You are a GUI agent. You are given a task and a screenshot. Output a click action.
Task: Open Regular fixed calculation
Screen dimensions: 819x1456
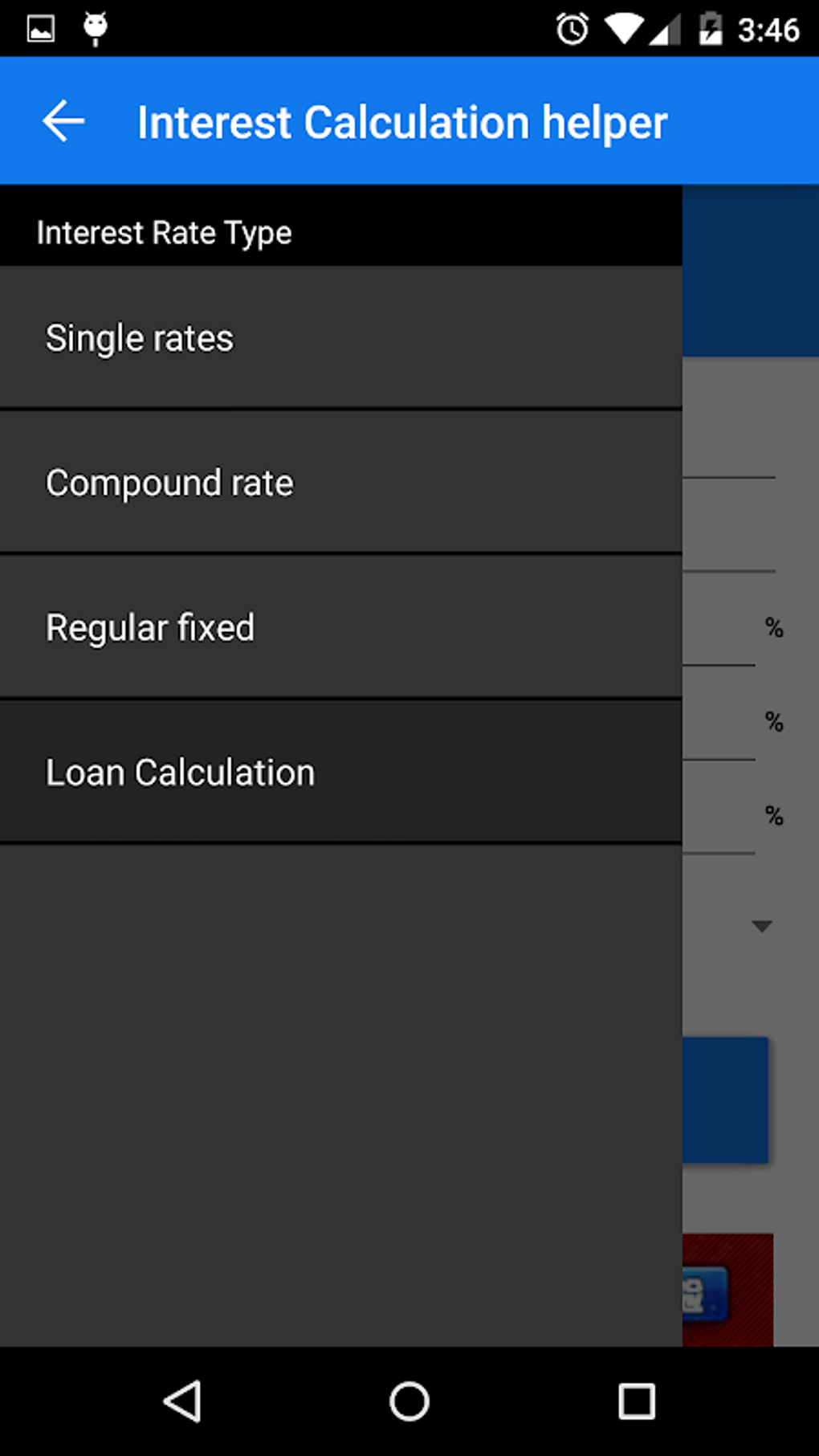(x=340, y=627)
